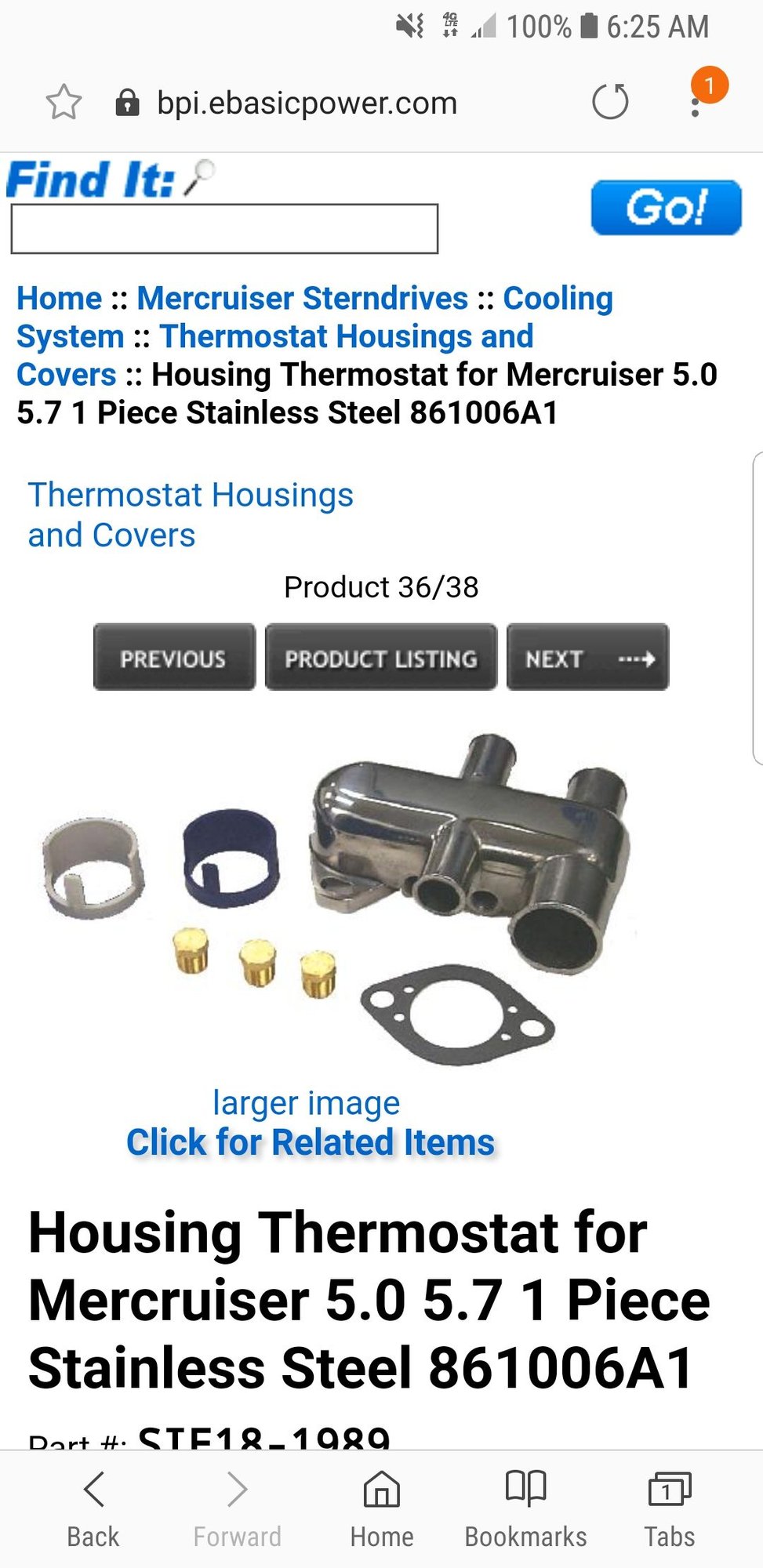Reload the current page
The width and height of the screenshot is (763, 1568).
(610, 102)
